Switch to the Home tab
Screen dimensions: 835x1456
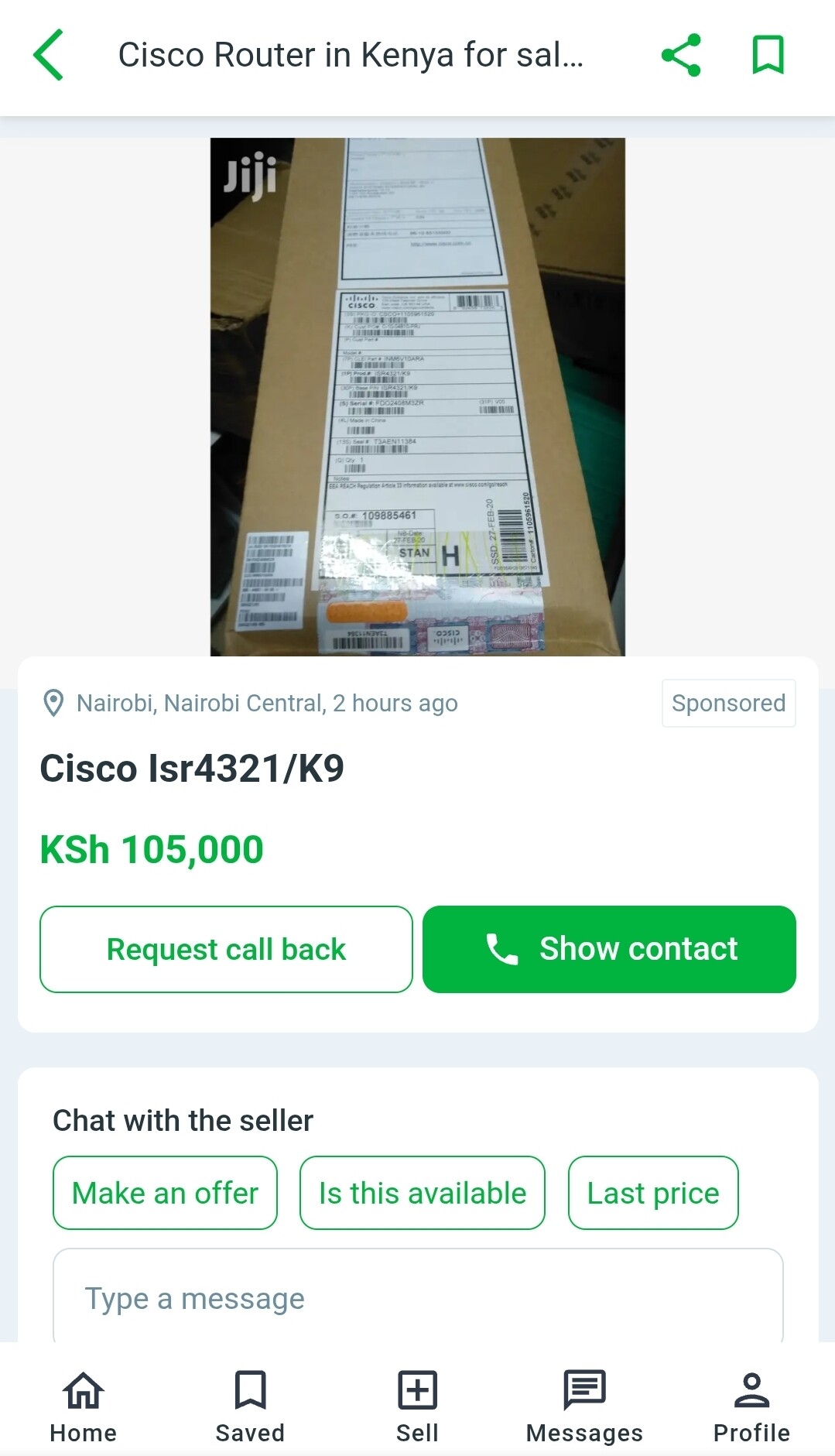pos(84,1406)
